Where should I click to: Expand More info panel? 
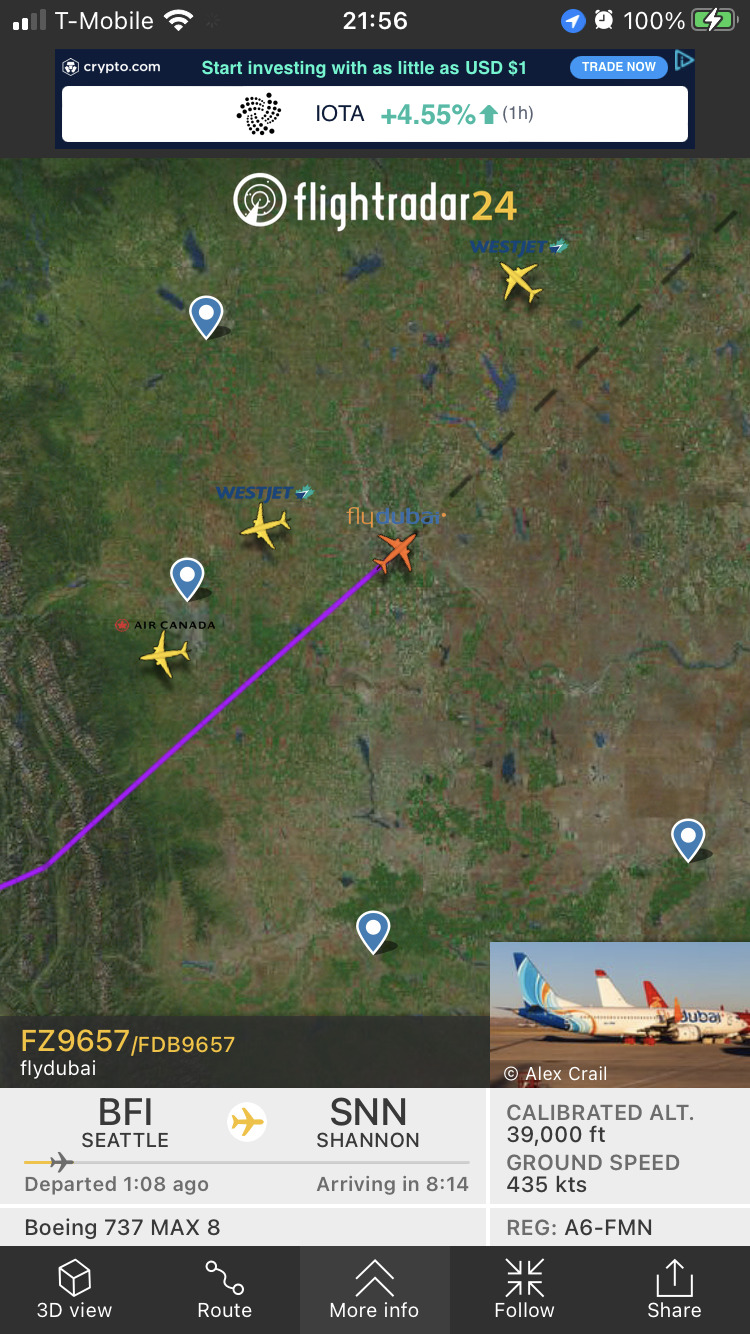[375, 1290]
